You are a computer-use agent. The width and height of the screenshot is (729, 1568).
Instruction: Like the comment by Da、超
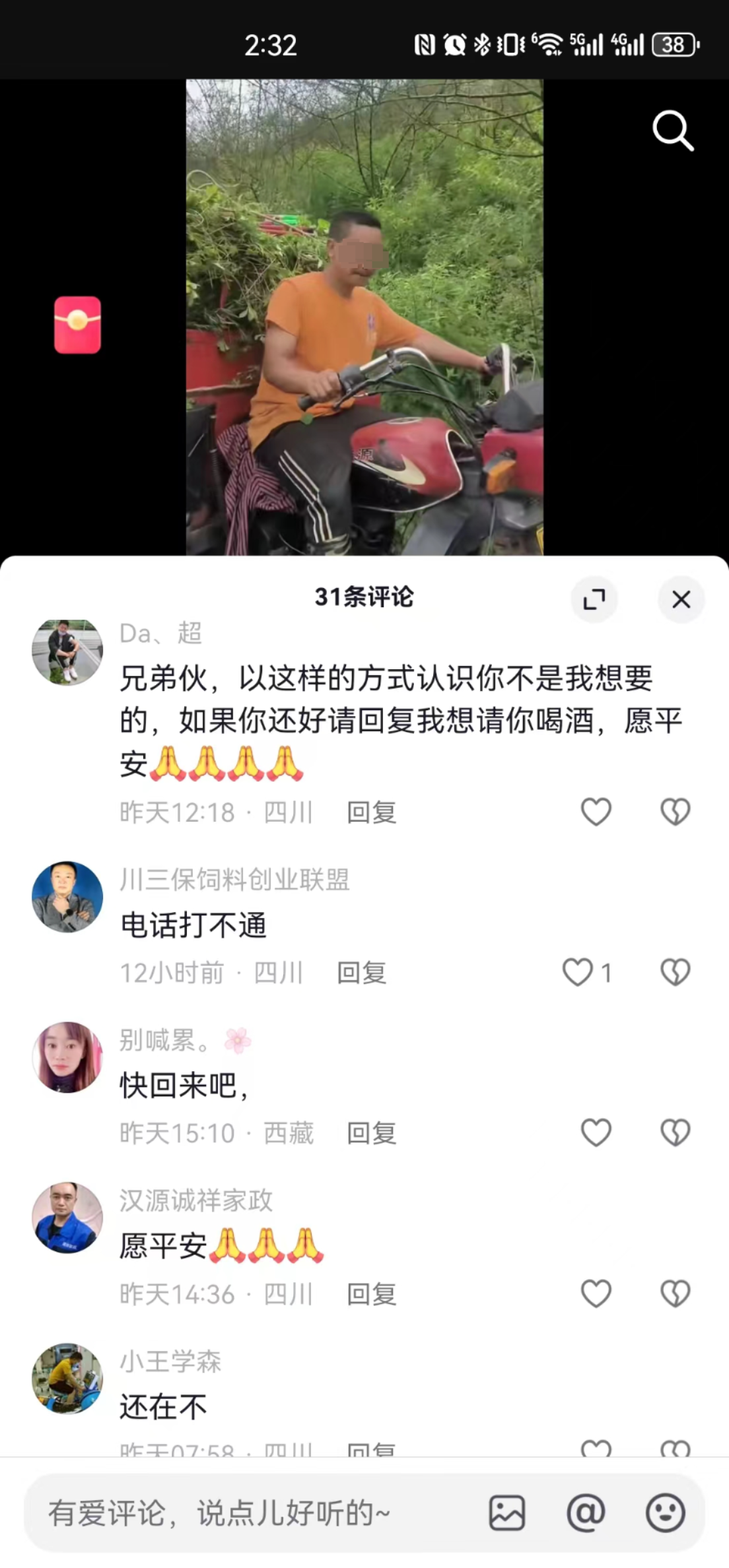tap(596, 812)
